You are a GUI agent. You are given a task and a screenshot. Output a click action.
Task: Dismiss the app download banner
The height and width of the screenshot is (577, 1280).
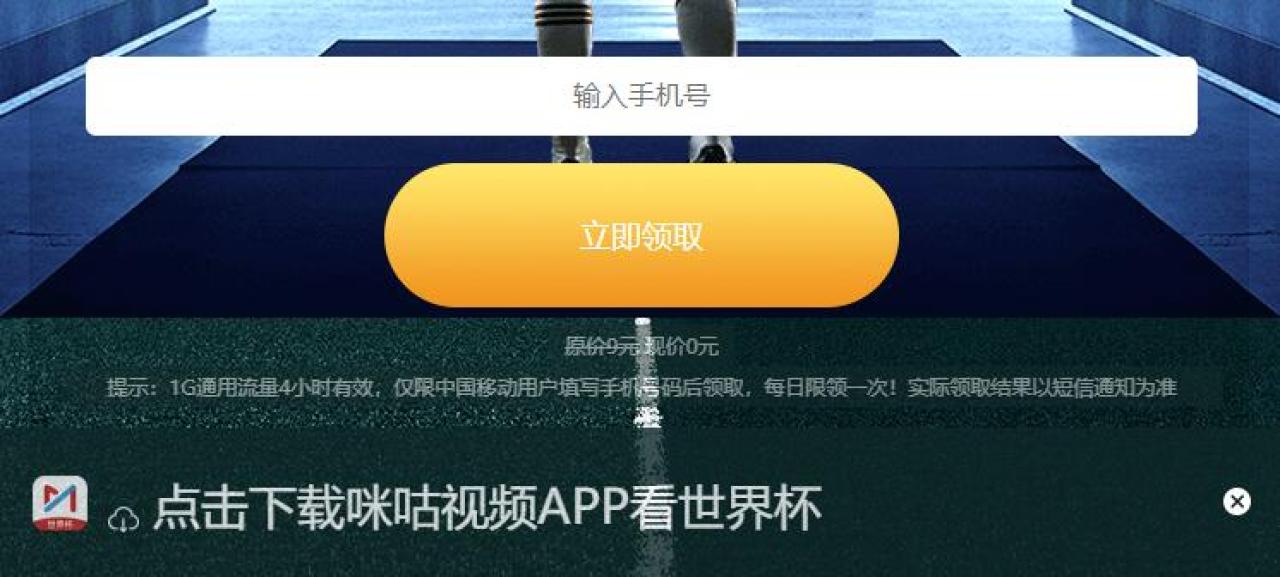click(1236, 502)
